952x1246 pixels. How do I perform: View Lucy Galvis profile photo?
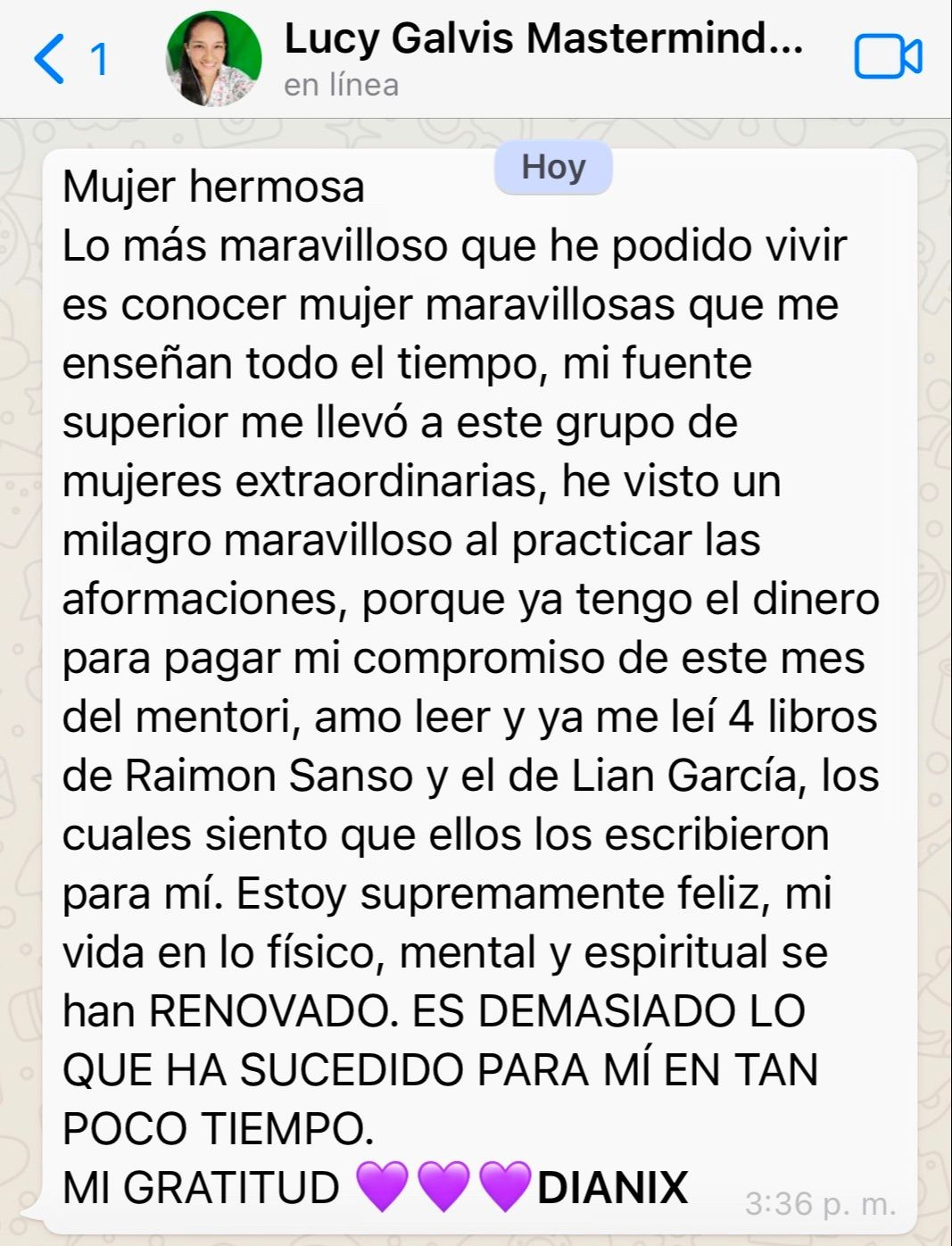[x=213, y=59]
